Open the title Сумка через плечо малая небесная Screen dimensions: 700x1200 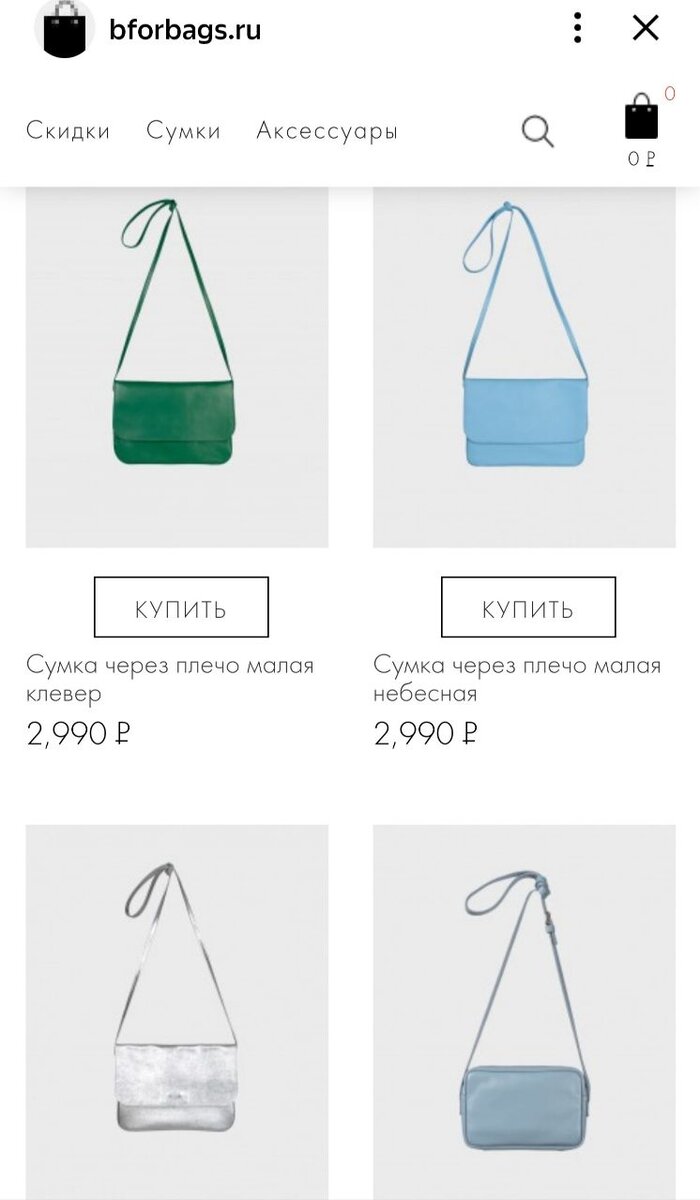coord(517,679)
